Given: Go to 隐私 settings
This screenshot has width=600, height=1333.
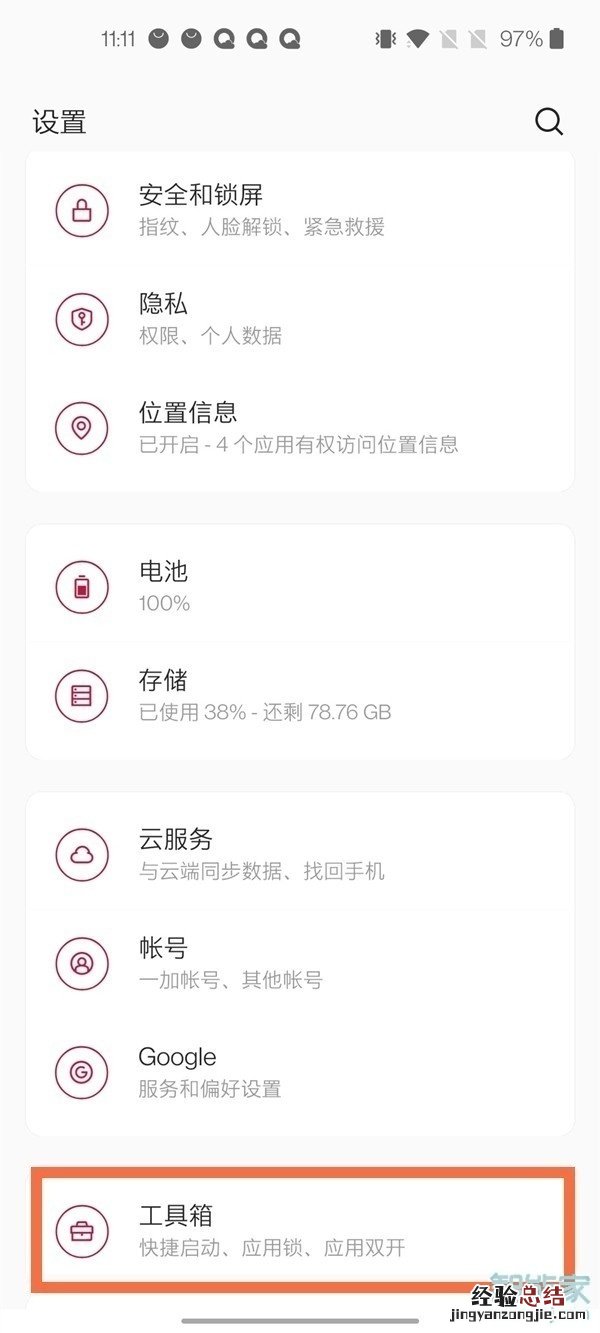Looking at the screenshot, I should (x=300, y=318).
